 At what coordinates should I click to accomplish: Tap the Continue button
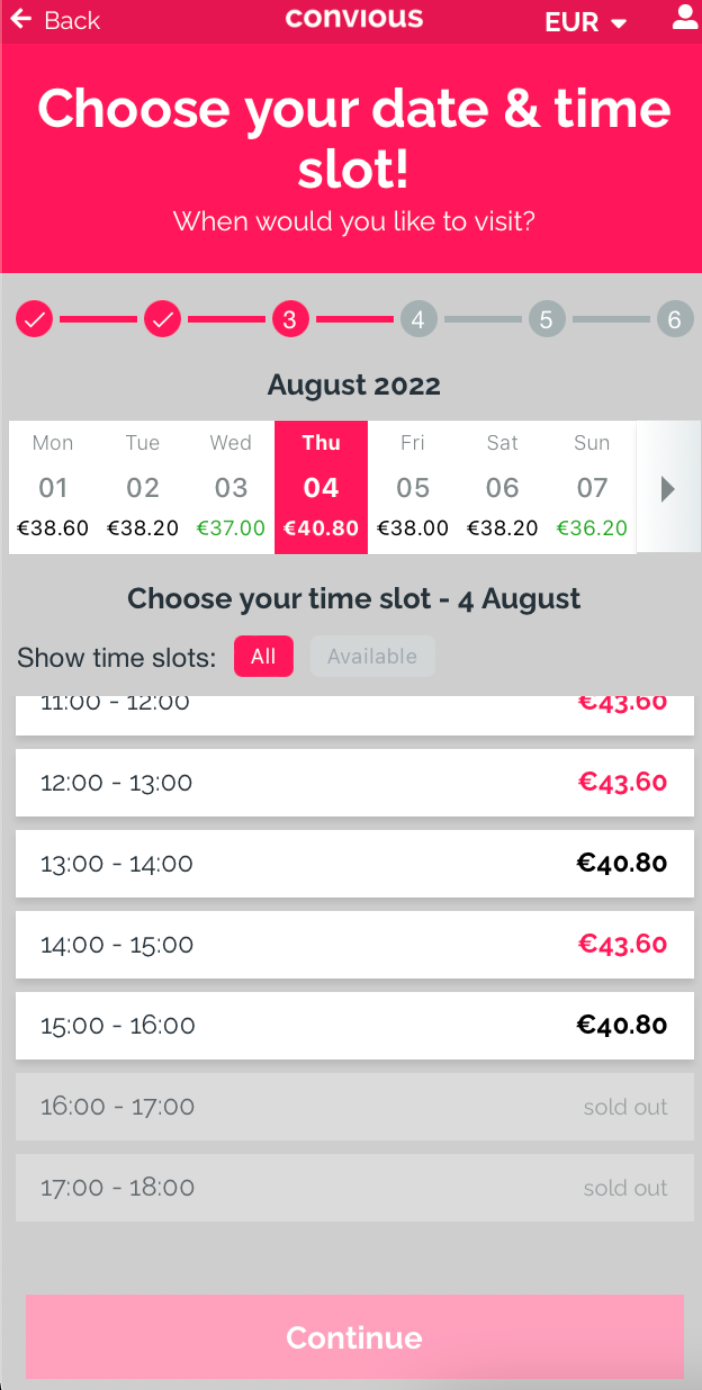click(354, 1337)
